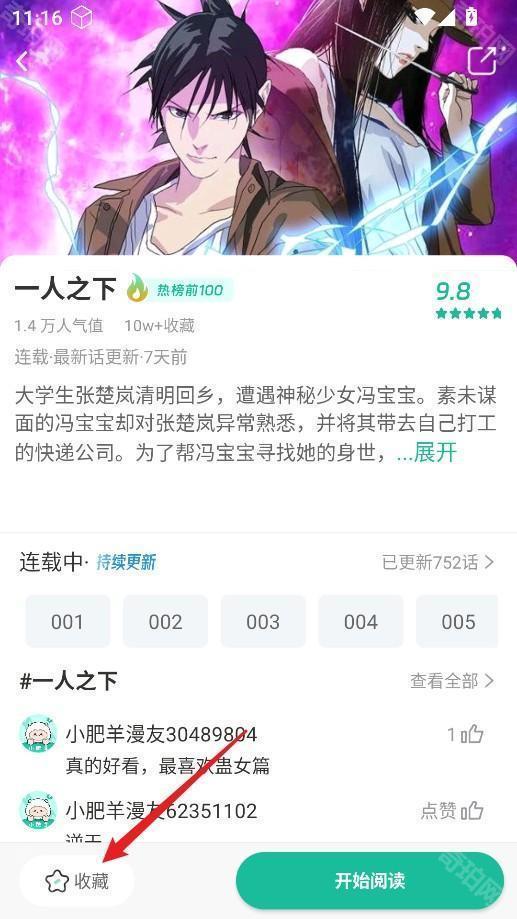Go back using the top-left arrow
Viewport: 517px width, 919px height.
coord(22,61)
